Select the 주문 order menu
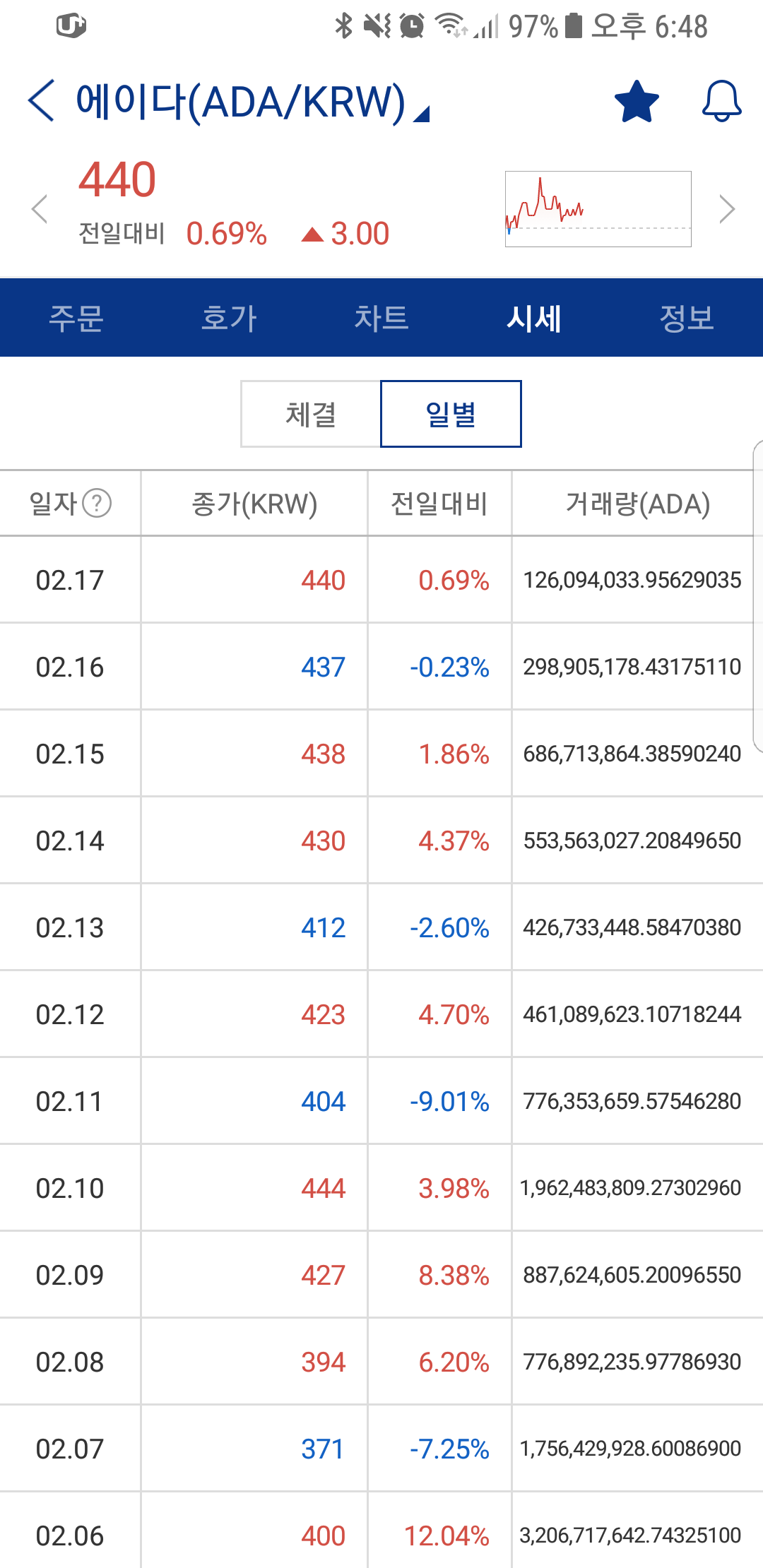The height and width of the screenshot is (1568, 763). [76, 319]
